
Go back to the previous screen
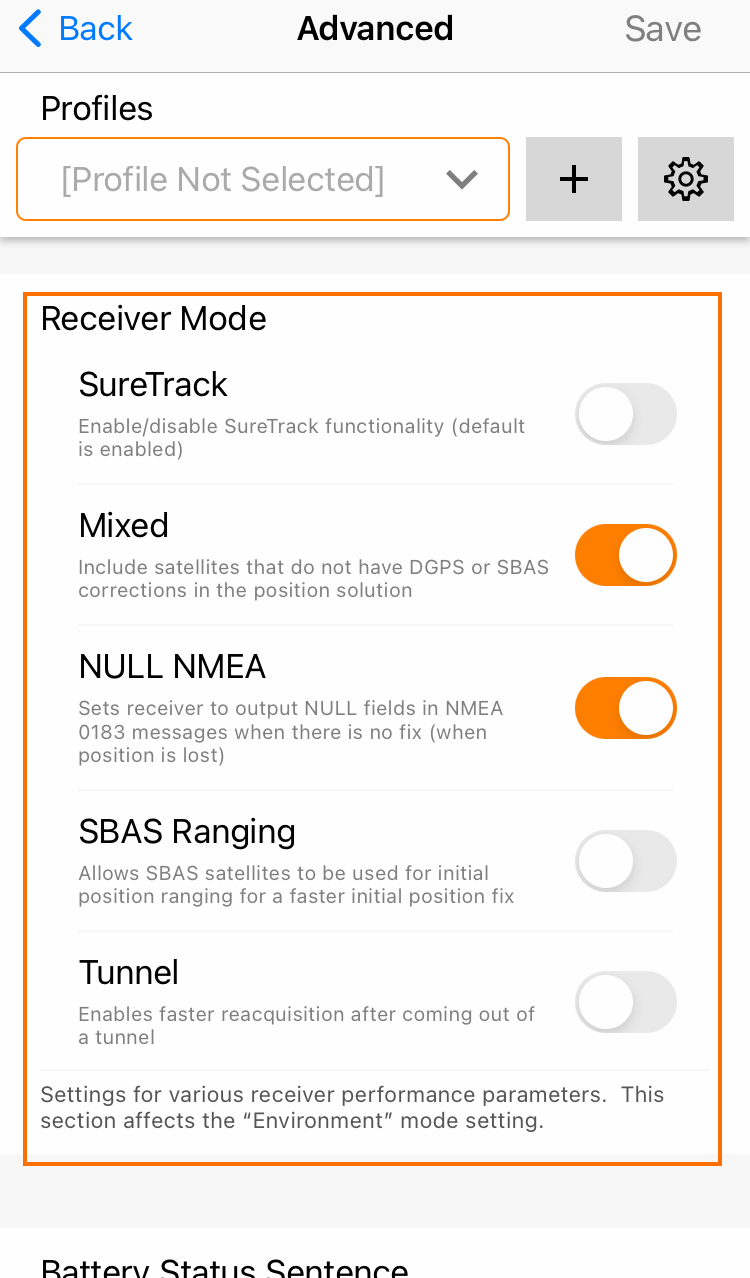pos(75,29)
